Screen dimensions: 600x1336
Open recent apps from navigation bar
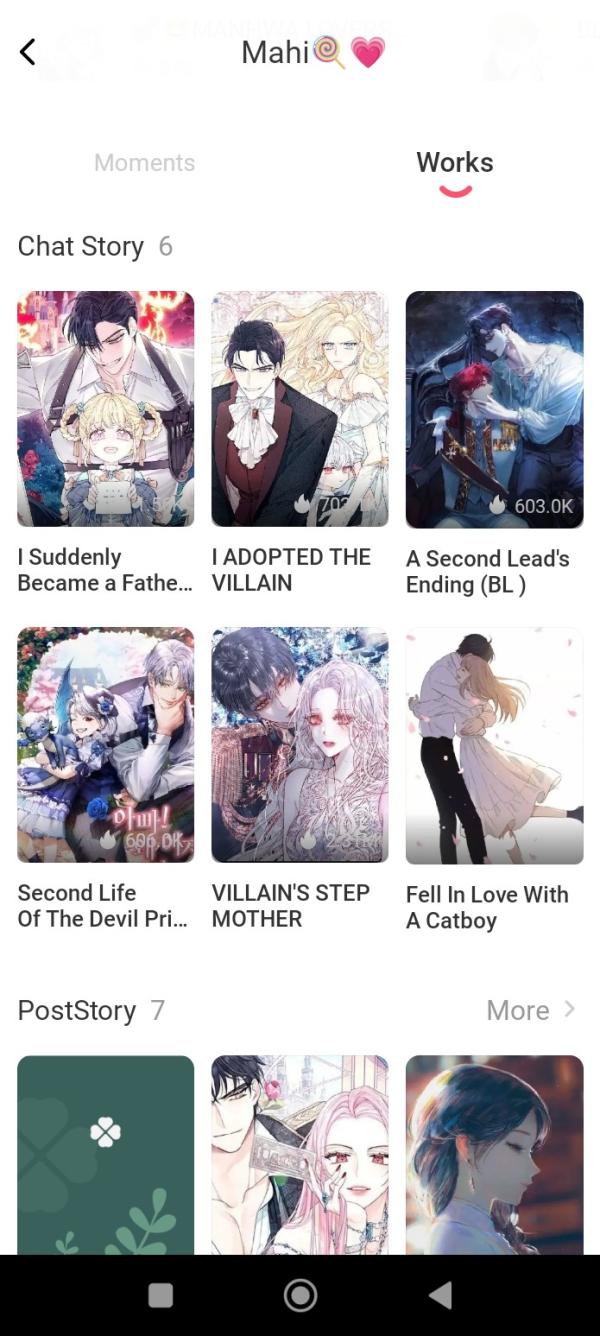(161, 1295)
